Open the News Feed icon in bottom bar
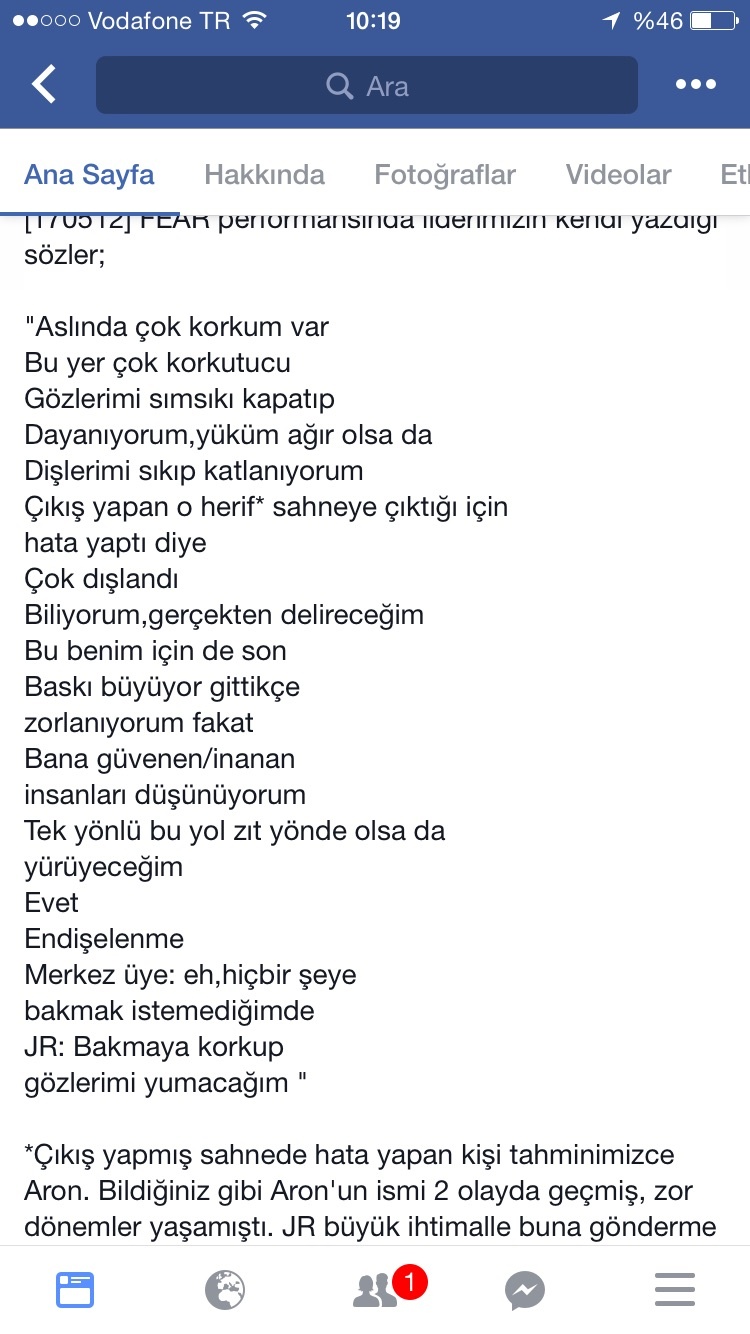Screen dimensions: 750x1334 tap(75, 1290)
